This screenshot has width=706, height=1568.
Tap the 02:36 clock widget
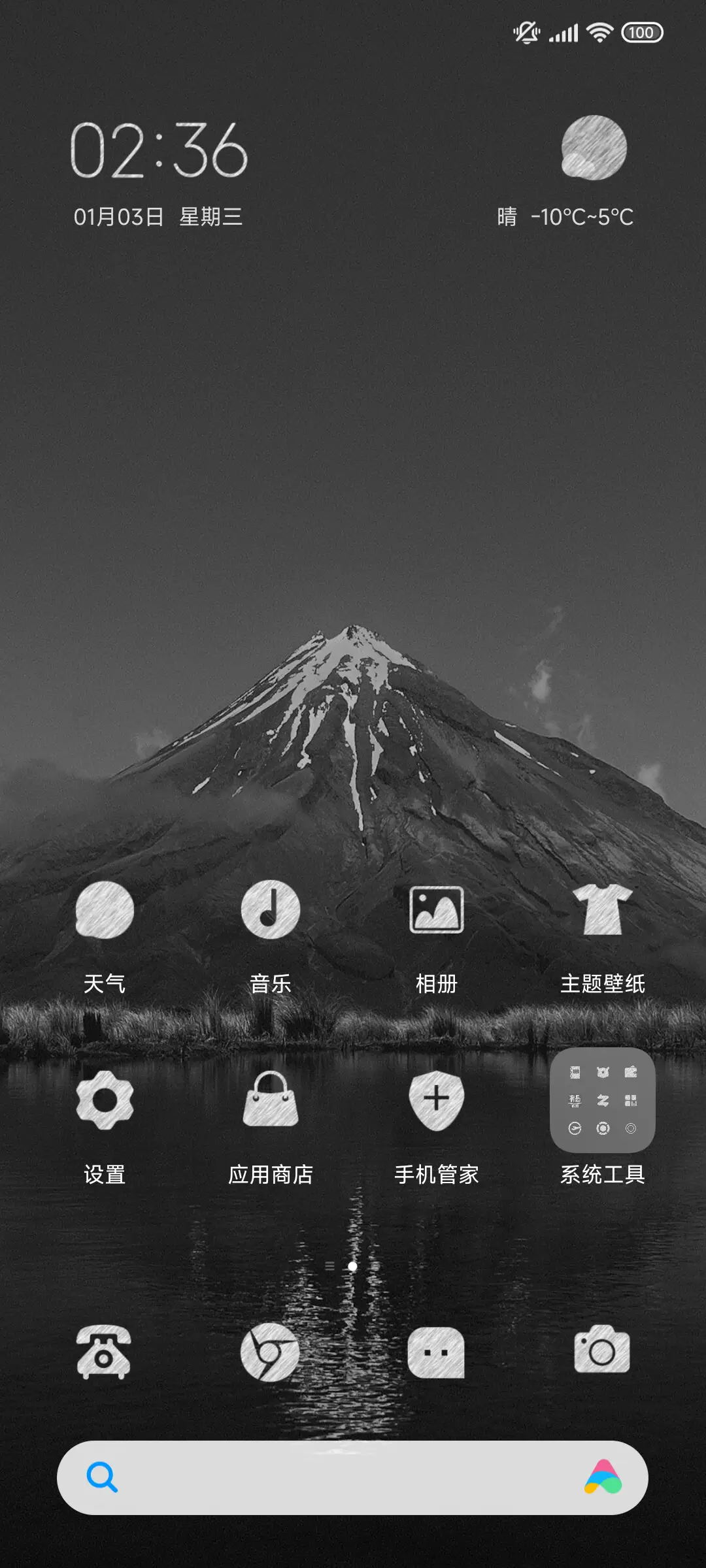click(x=159, y=152)
